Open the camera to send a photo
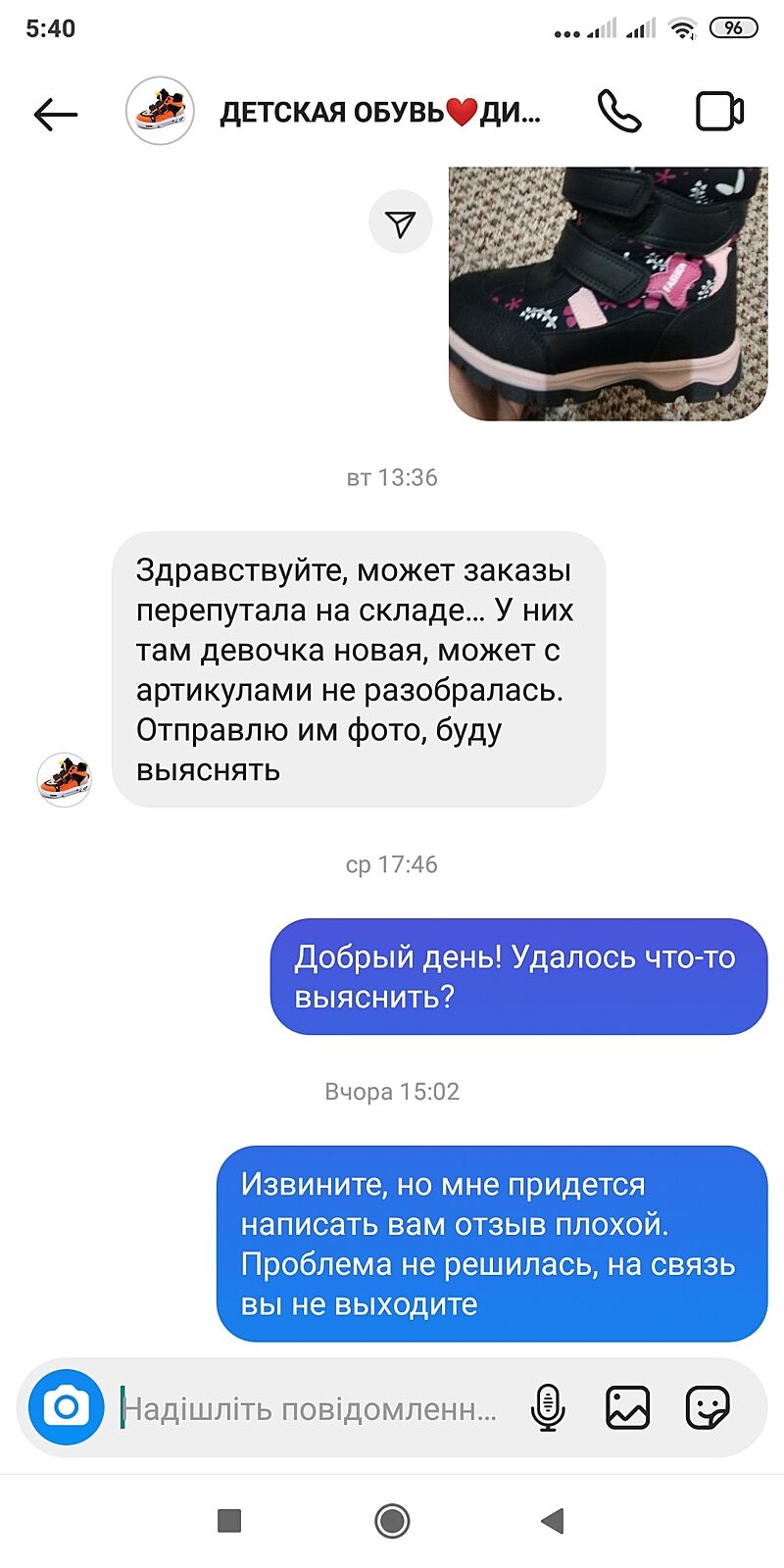784x1568 pixels. tap(66, 1408)
